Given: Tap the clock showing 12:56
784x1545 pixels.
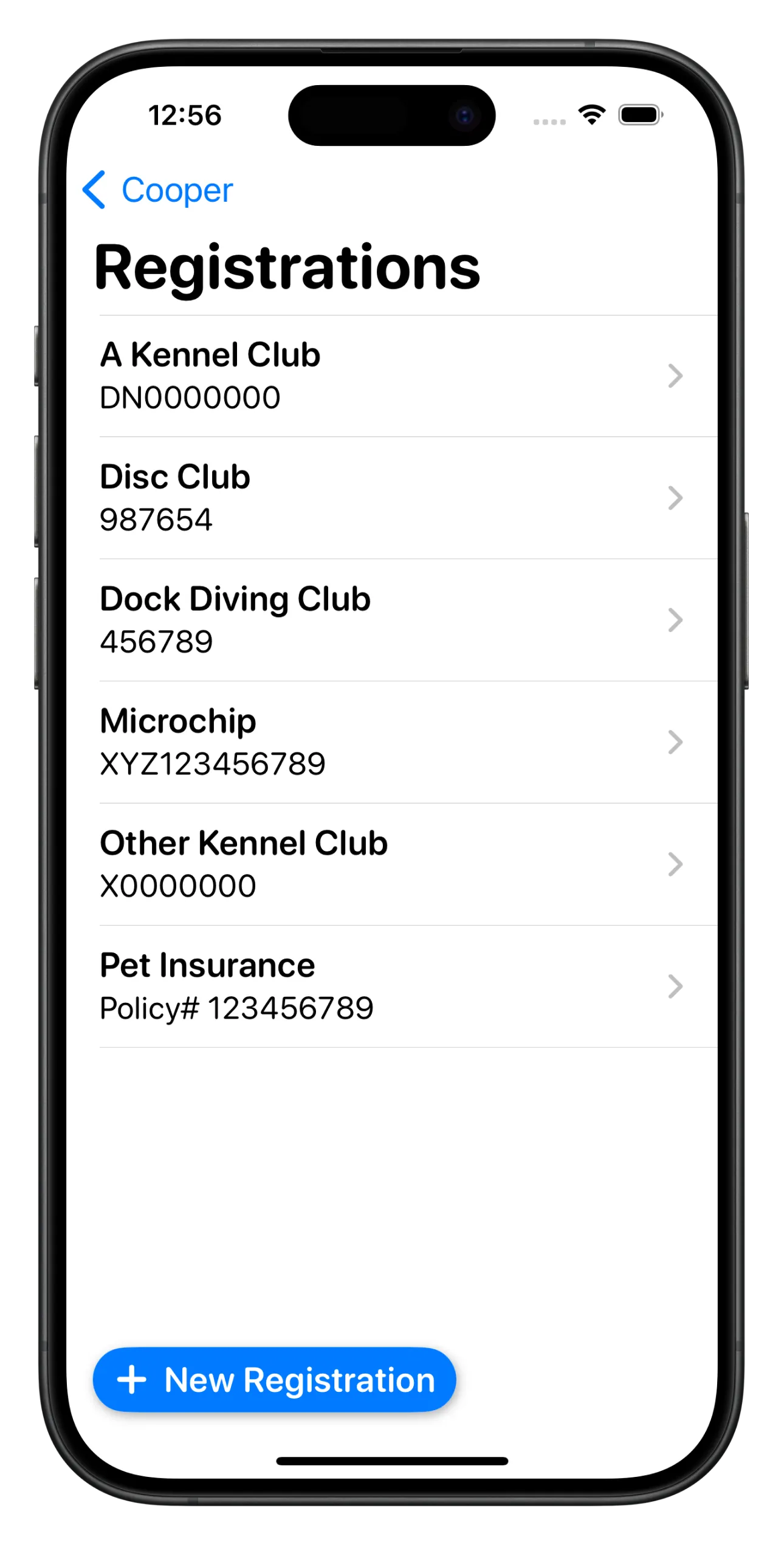Looking at the screenshot, I should (187, 114).
